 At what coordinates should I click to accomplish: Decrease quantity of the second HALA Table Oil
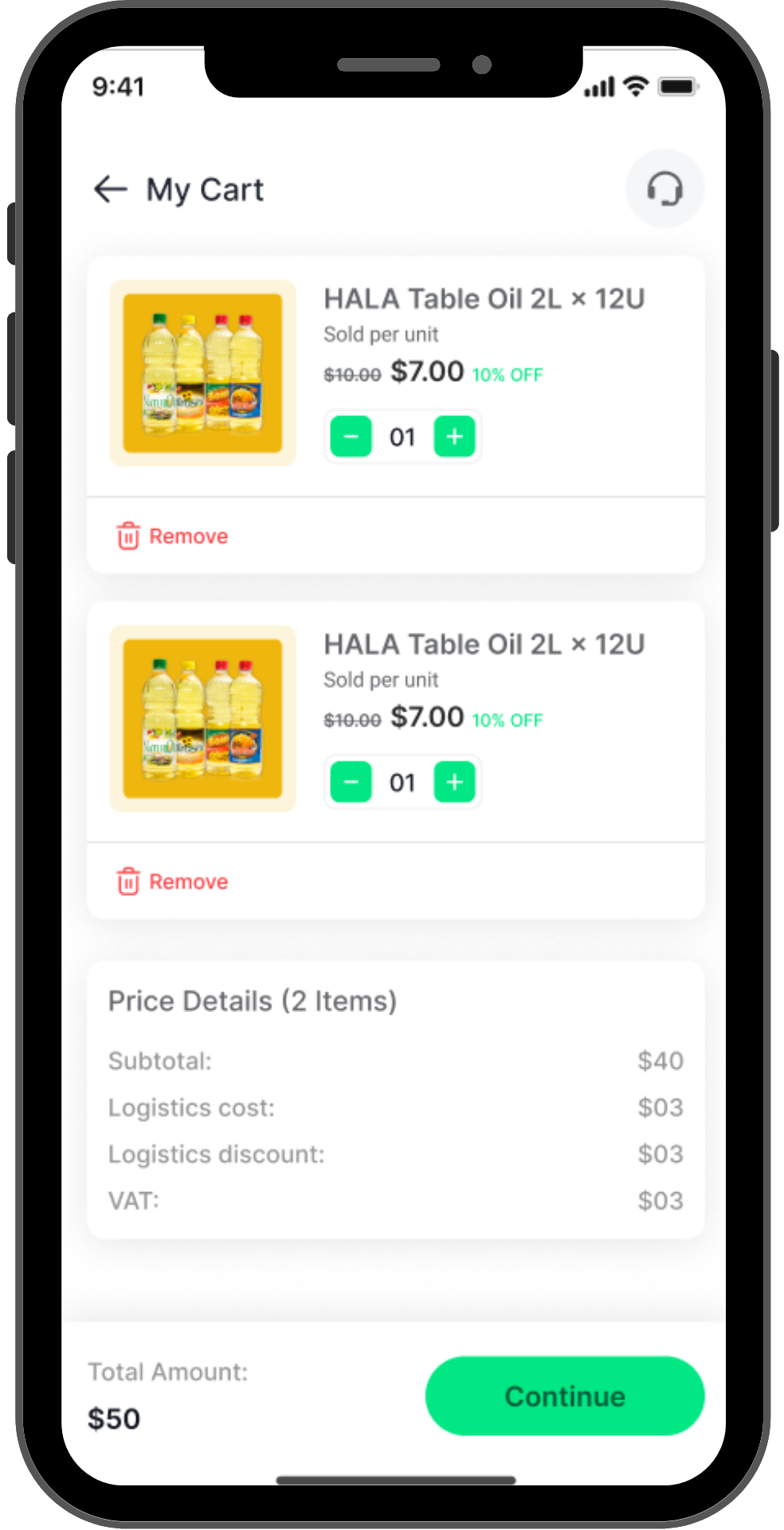click(351, 783)
